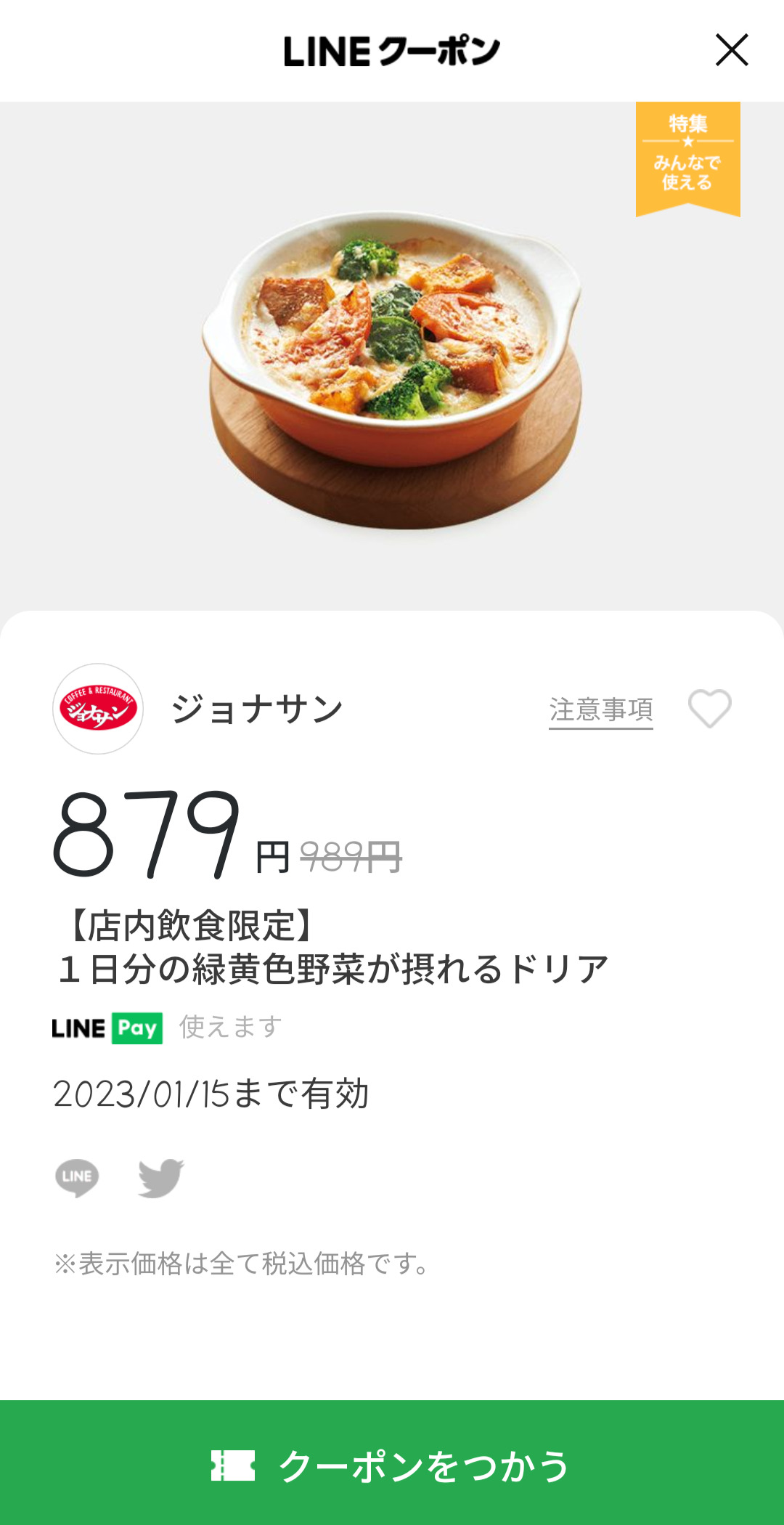Close the LINE coupon screen
The width and height of the screenshot is (784, 1525).
[x=731, y=50]
